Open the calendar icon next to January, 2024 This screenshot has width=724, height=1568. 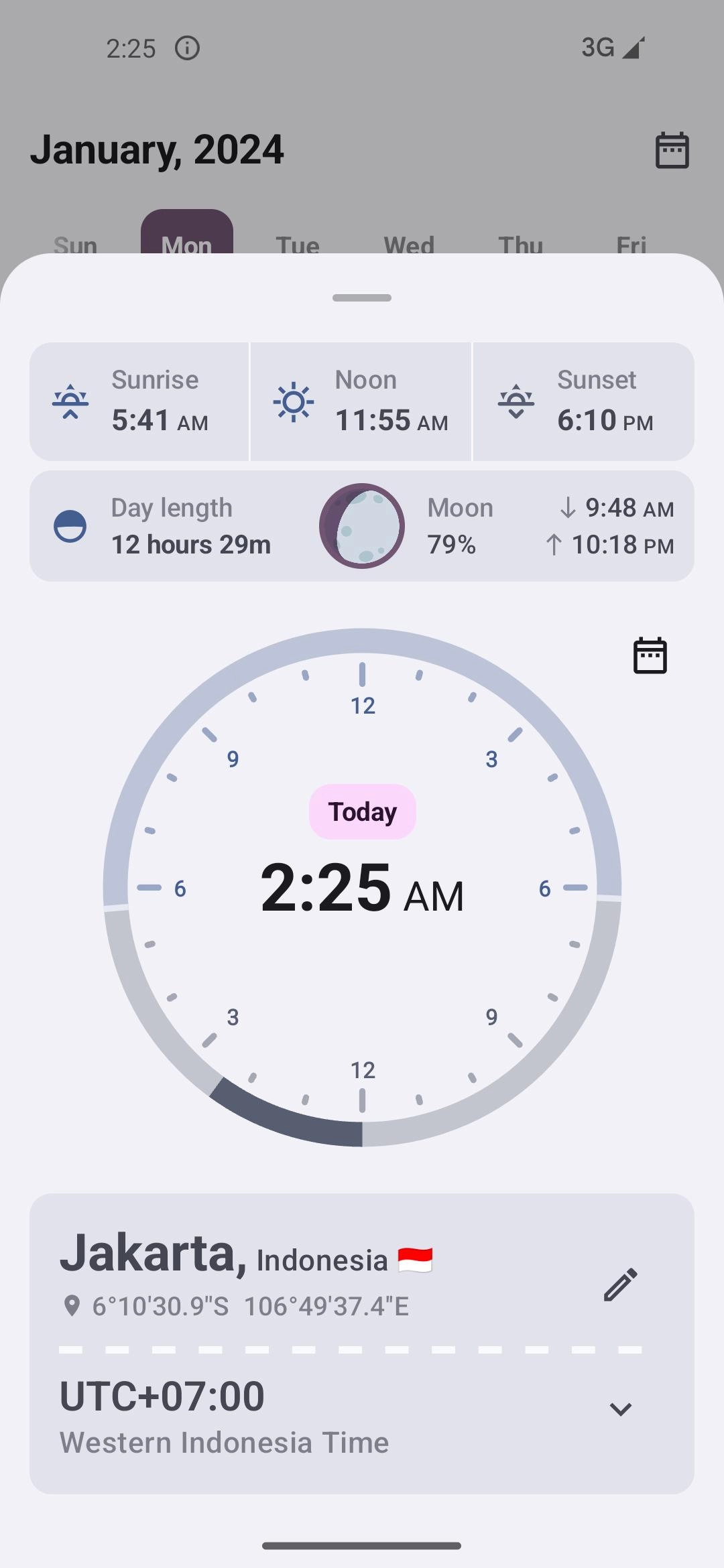(x=672, y=150)
